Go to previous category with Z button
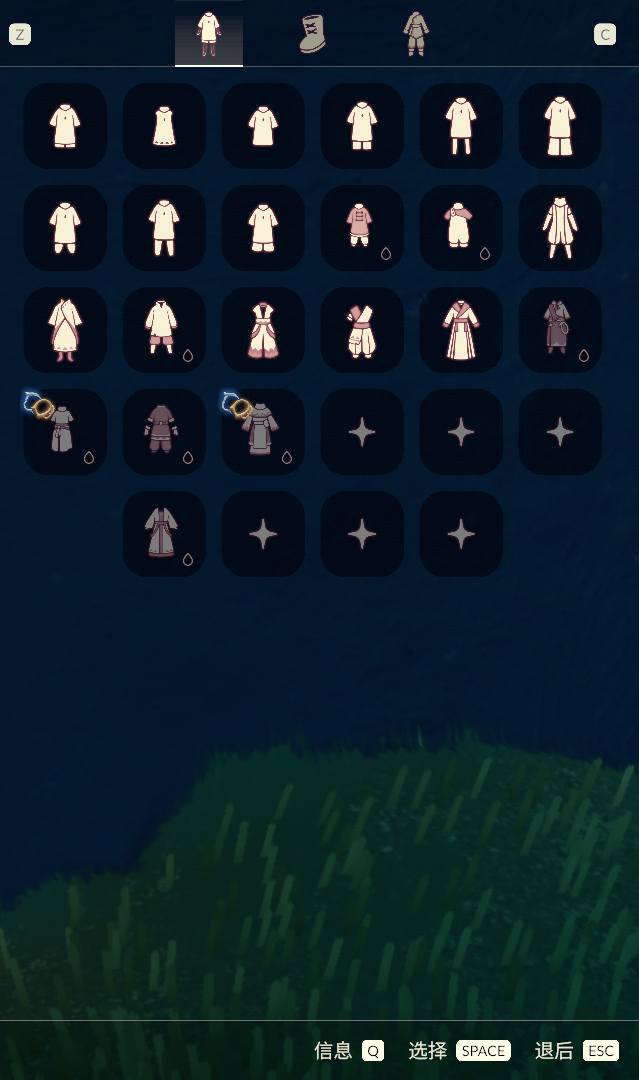This screenshot has height=1080, width=639. click(20, 35)
